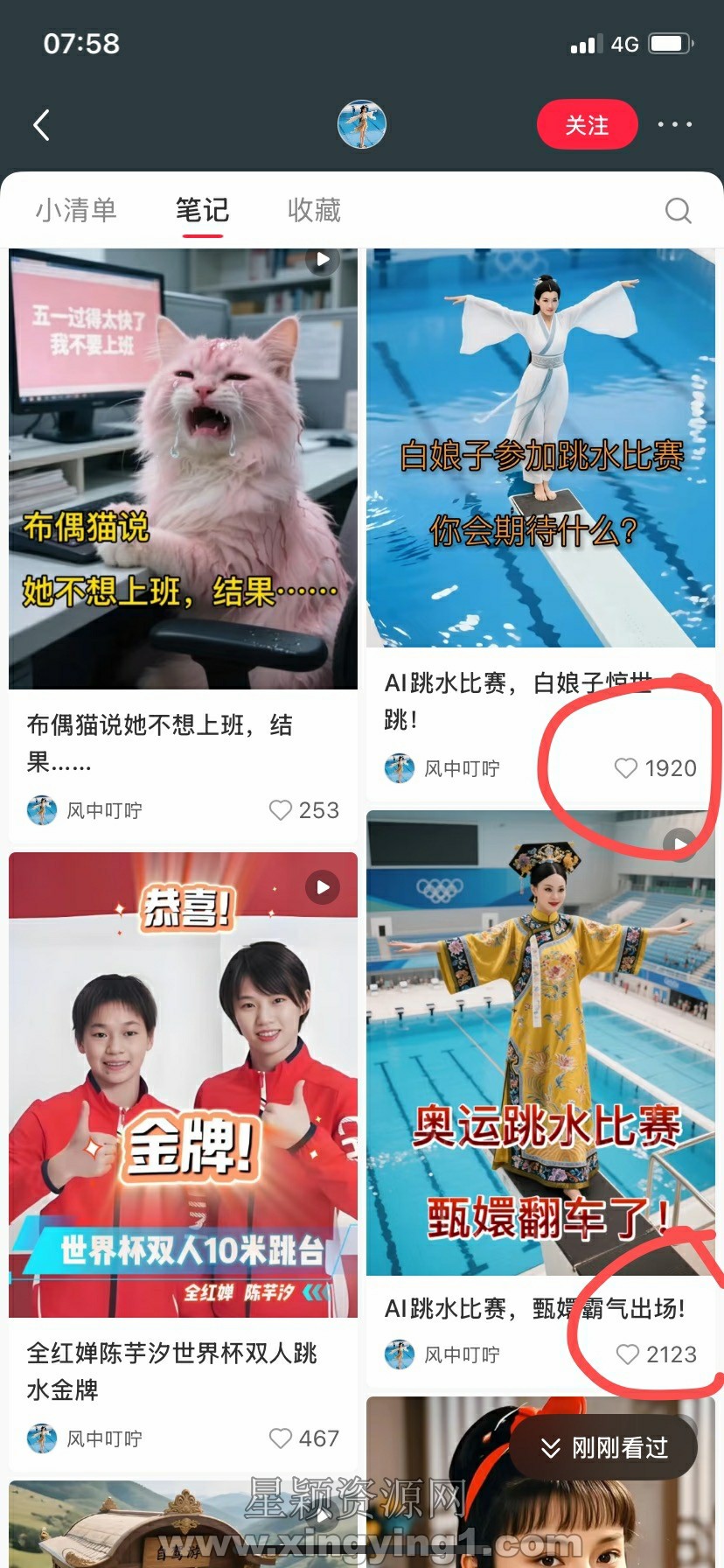The height and width of the screenshot is (1568, 724).
Task: Like the 甄嬛霸气出场 note with 2123 likes
Action: coord(628,1354)
